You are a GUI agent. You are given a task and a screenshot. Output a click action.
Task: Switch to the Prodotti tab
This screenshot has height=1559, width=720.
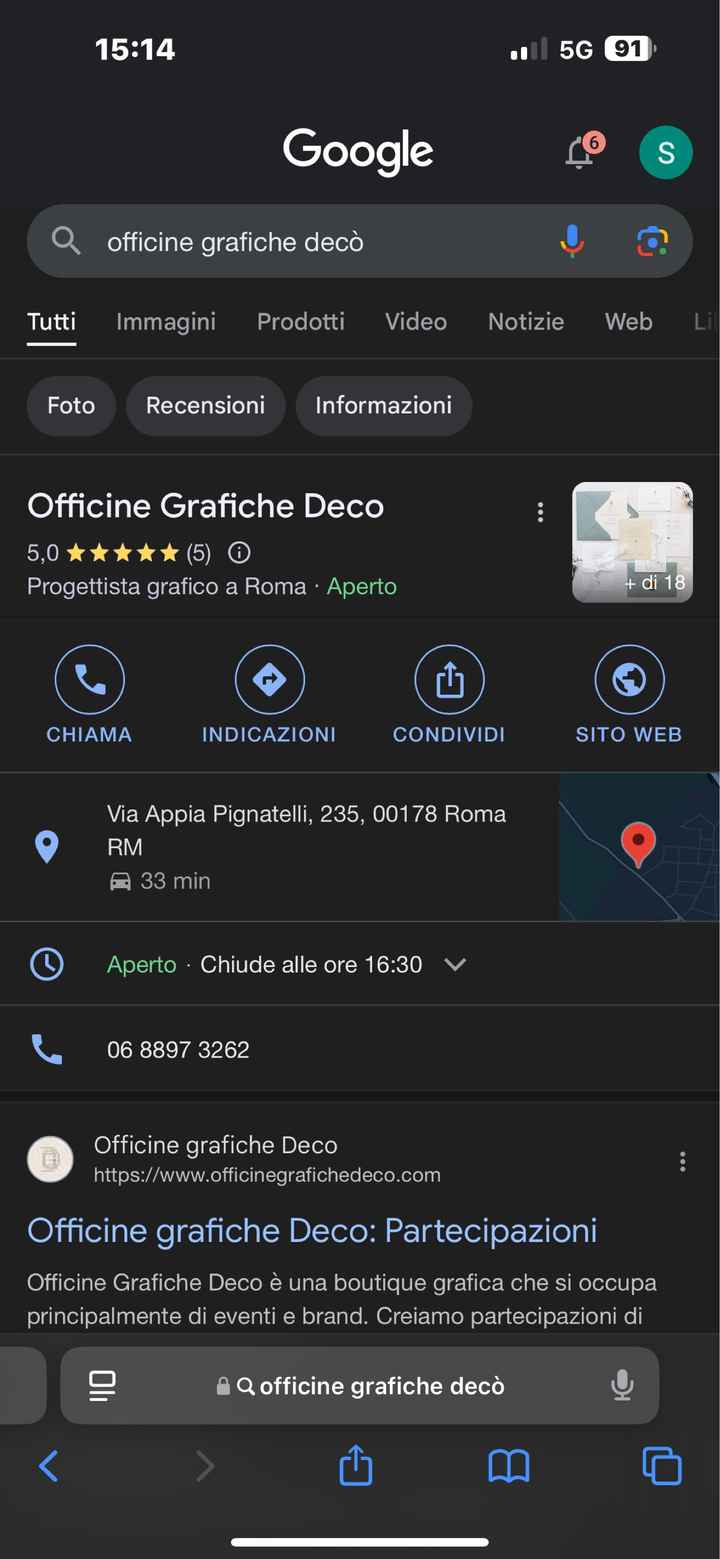pos(300,322)
